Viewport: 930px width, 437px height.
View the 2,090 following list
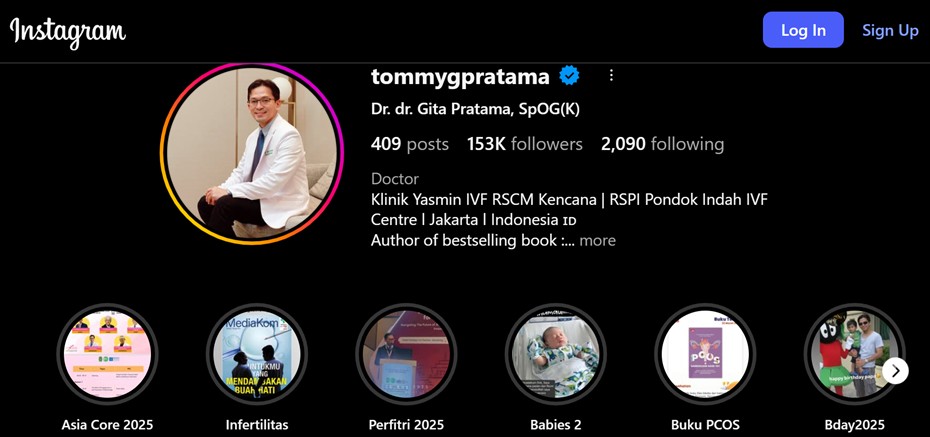tap(662, 144)
